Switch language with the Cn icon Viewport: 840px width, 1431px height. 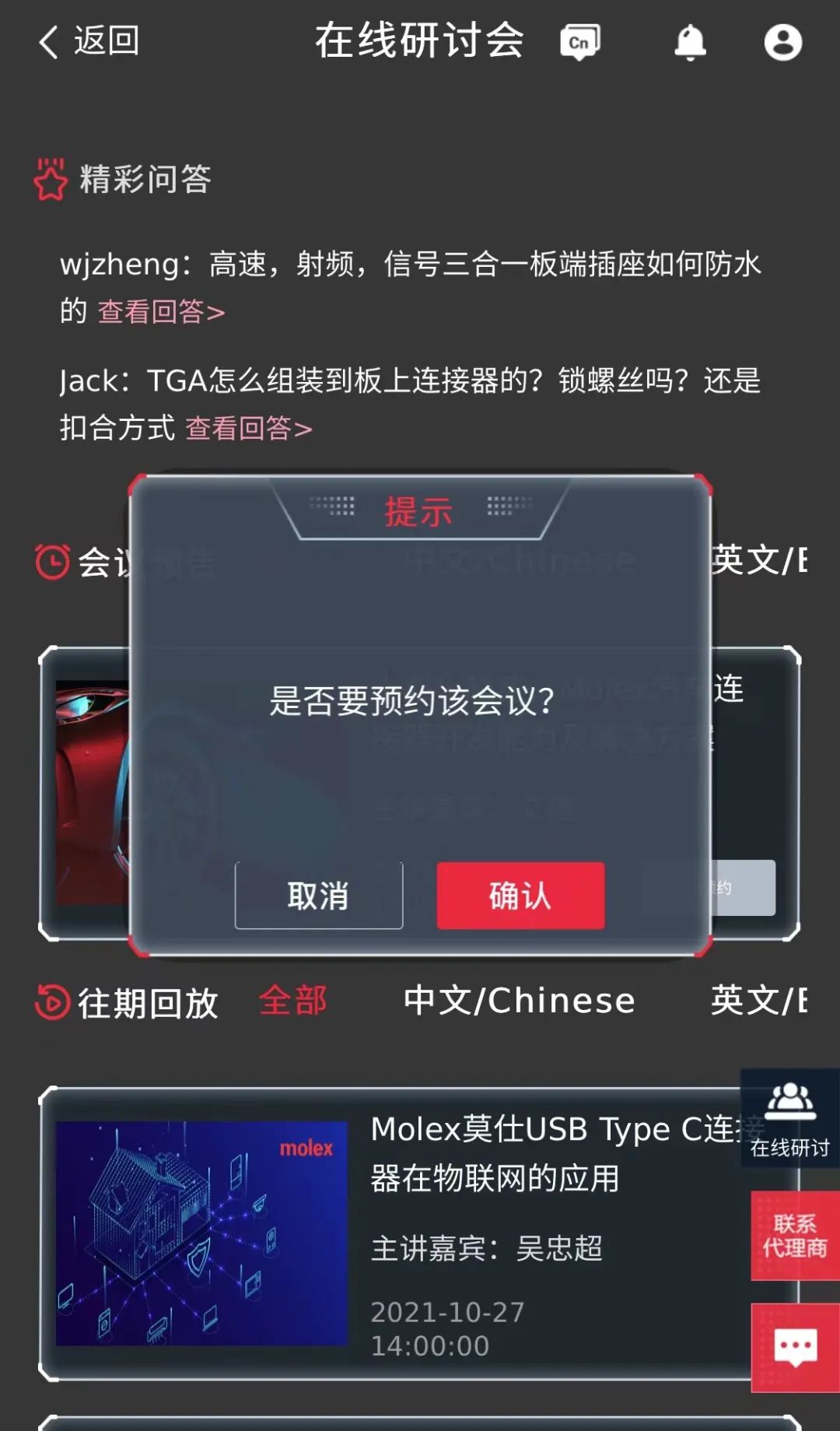(x=579, y=42)
